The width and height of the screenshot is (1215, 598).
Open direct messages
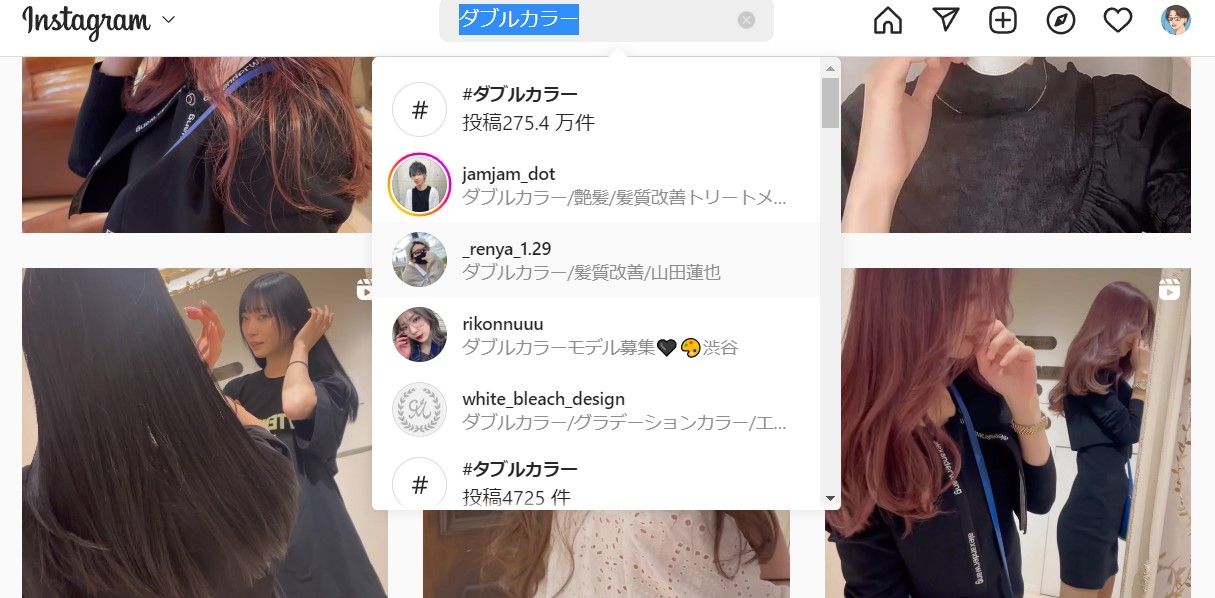945,20
